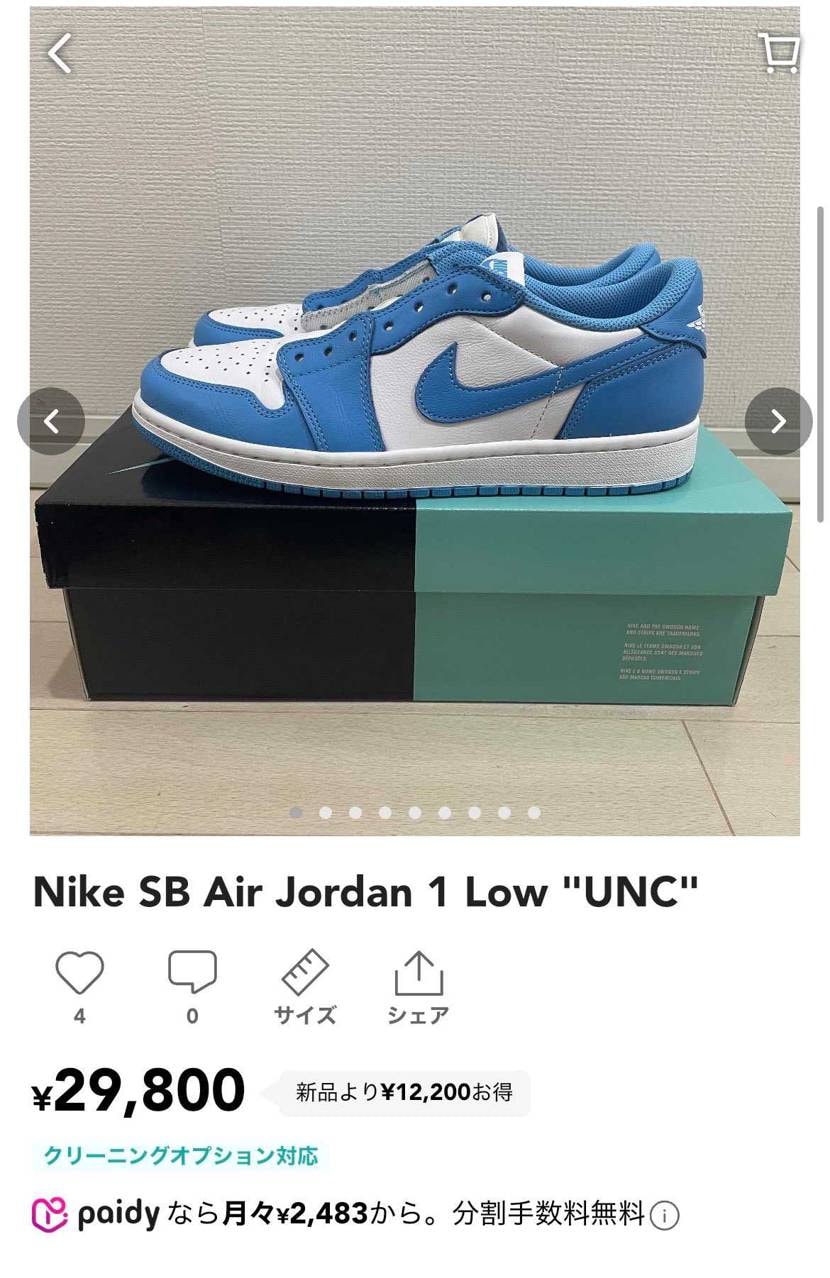This screenshot has height=1278, width=830.
Task: Open the shopping cart
Action: tap(778, 53)
